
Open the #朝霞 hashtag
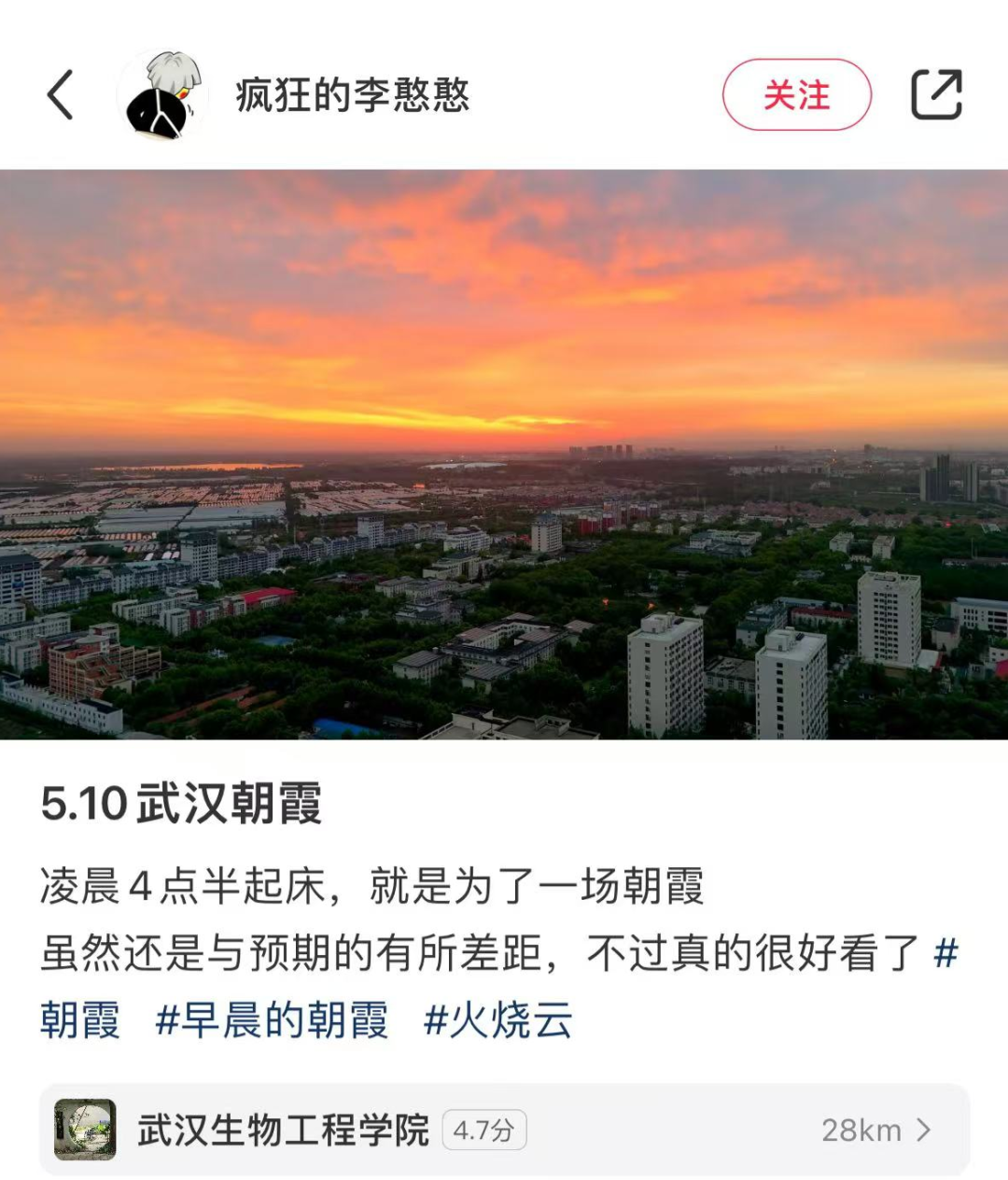click(x=80, y=1019)
